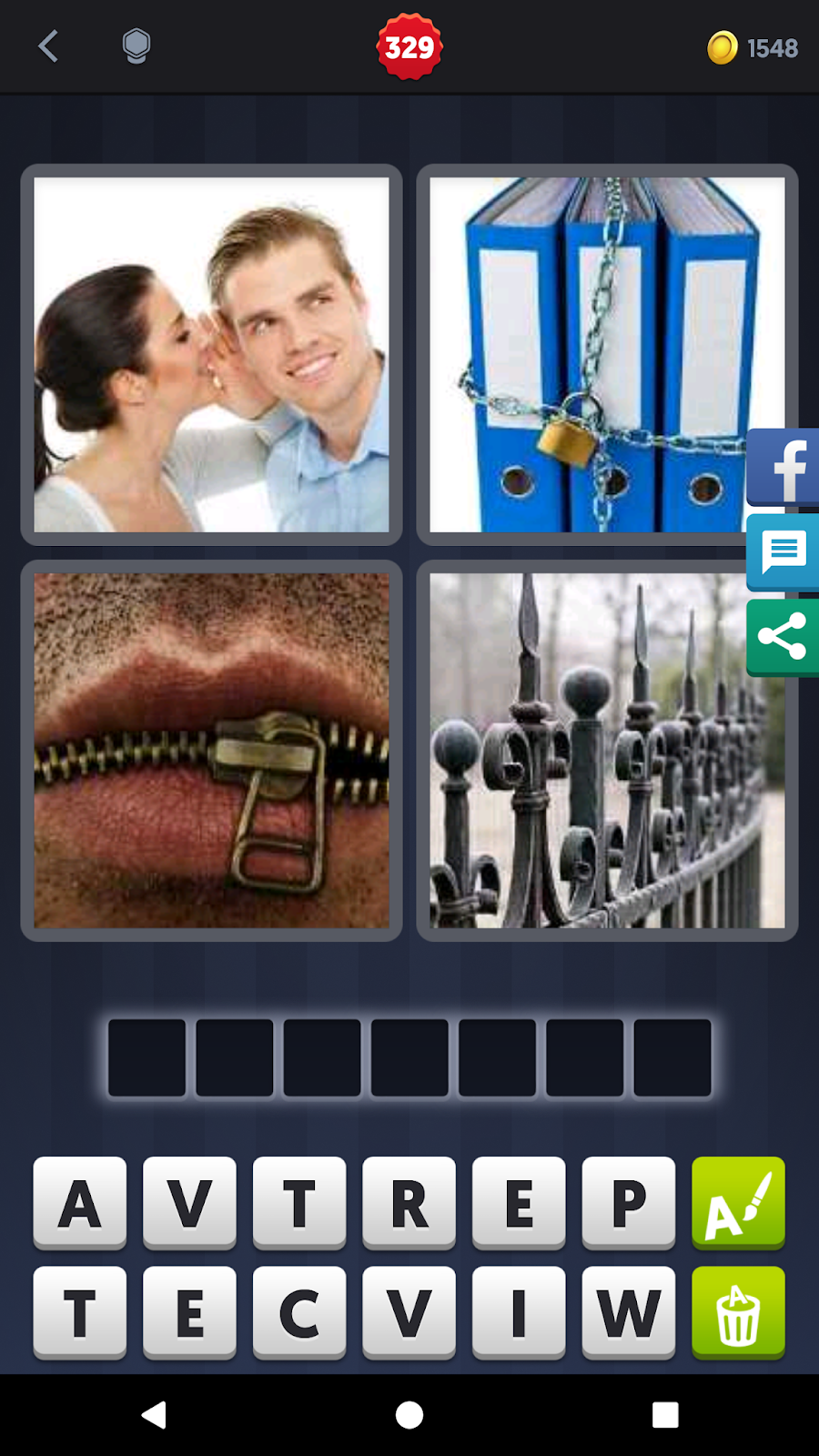
Task: Open the coin balance shop
Action: click(753, 47)
